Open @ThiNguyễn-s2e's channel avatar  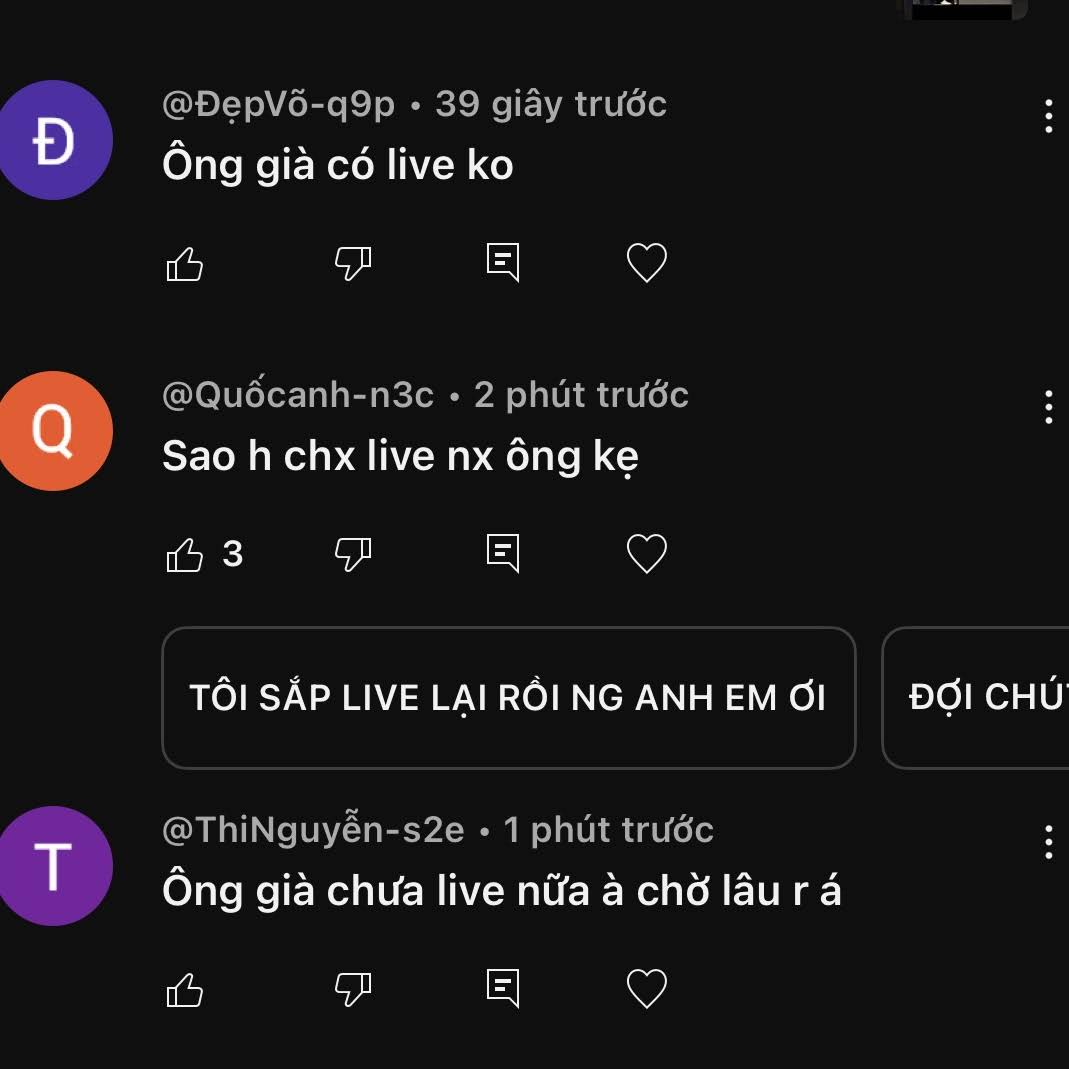pyautogui.click(x=54, y=866)
